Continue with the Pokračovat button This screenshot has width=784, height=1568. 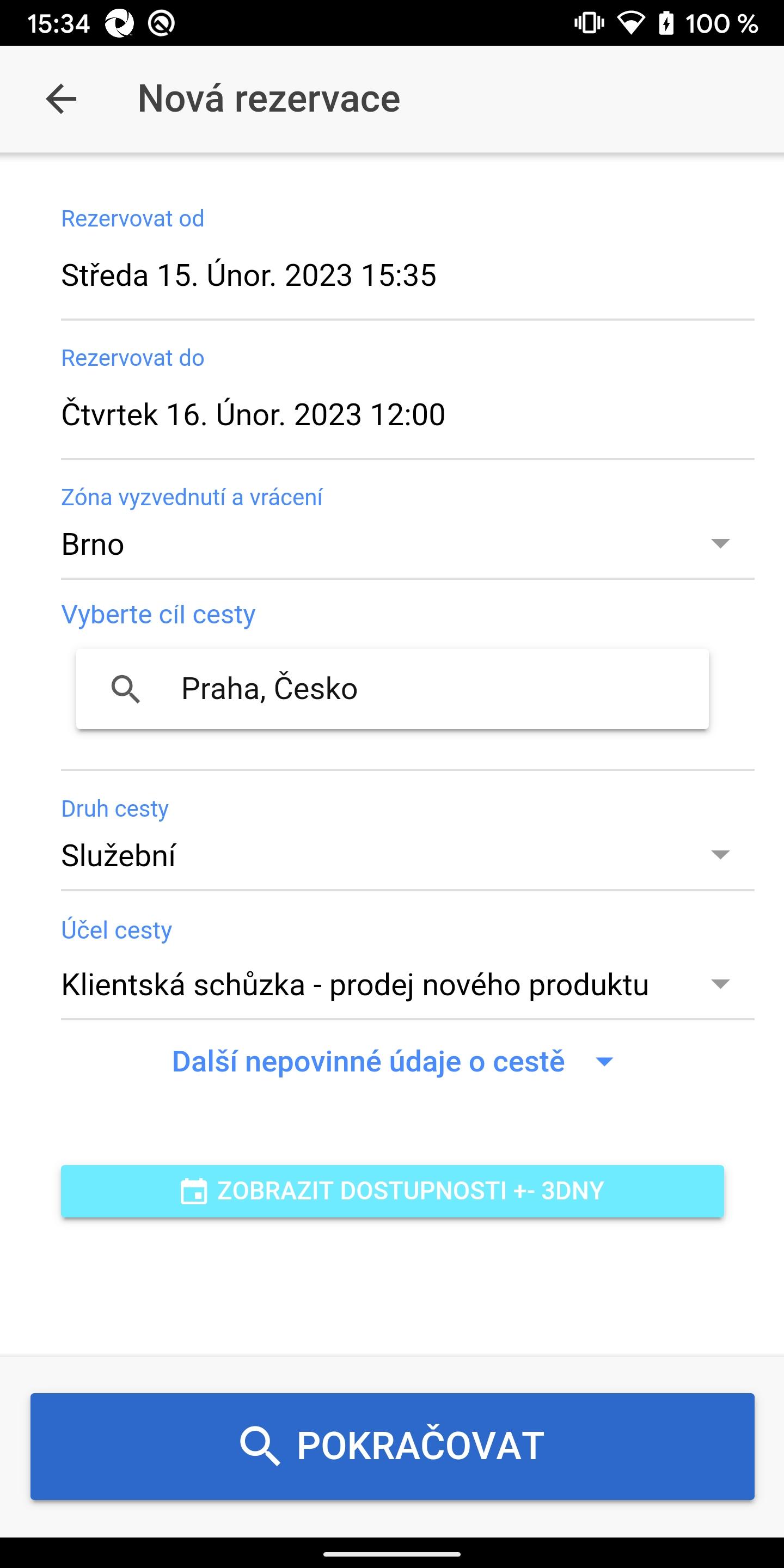pyautogui.click(x=392, y=1445)
